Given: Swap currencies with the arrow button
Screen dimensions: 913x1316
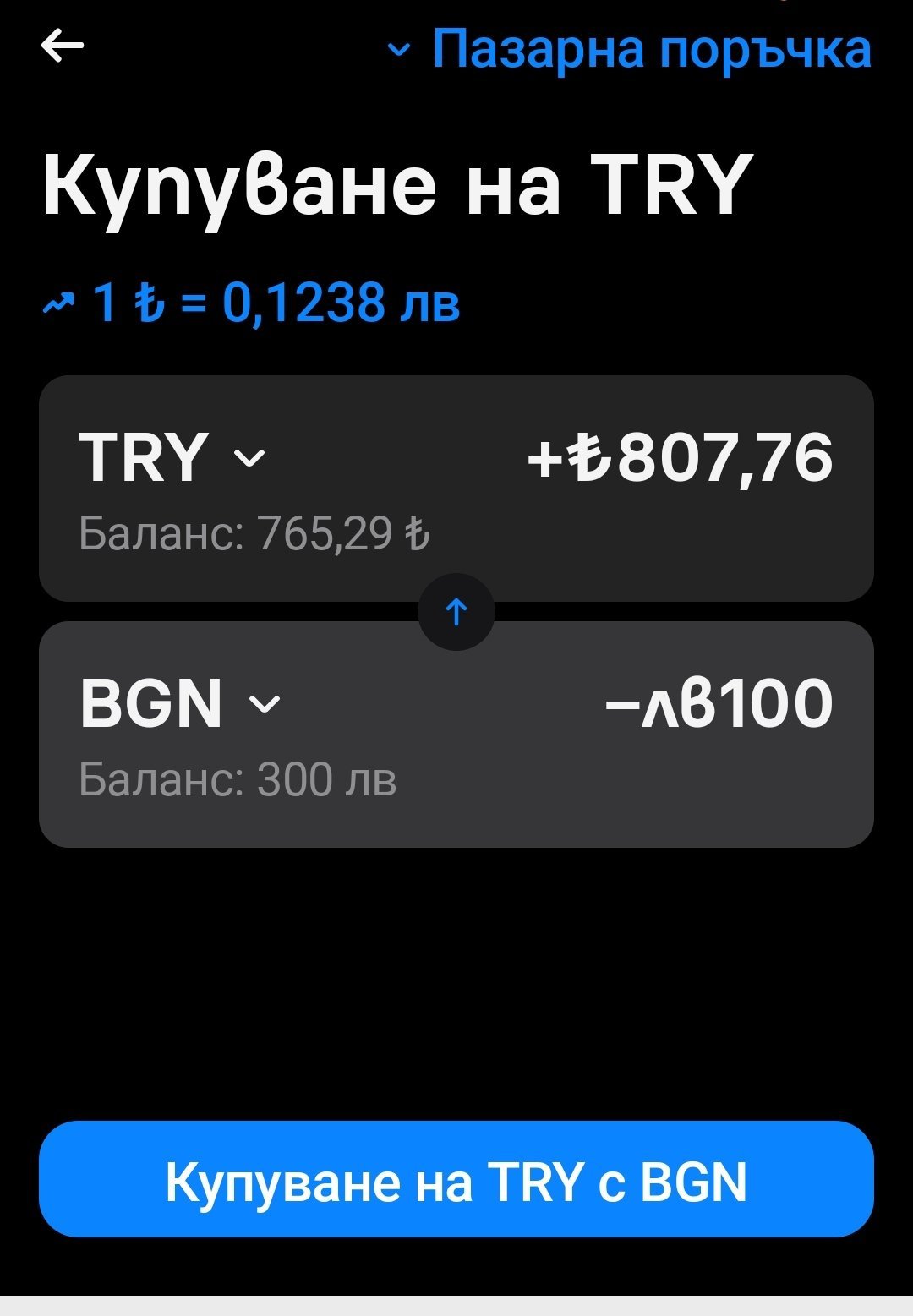Looking at the screenshot, I should (456, 611).
